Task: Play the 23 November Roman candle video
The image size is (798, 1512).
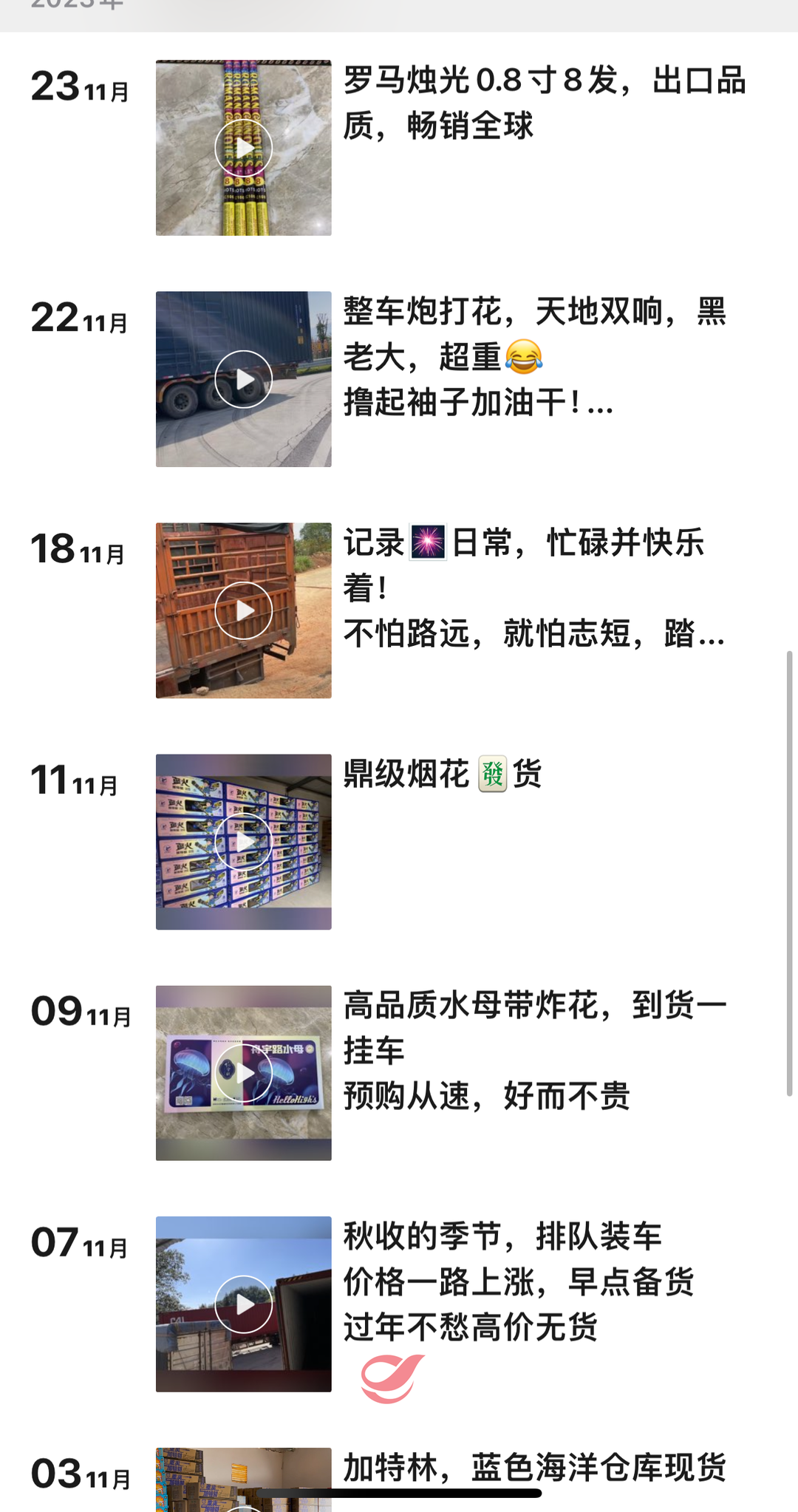Action: pos(243,148)
